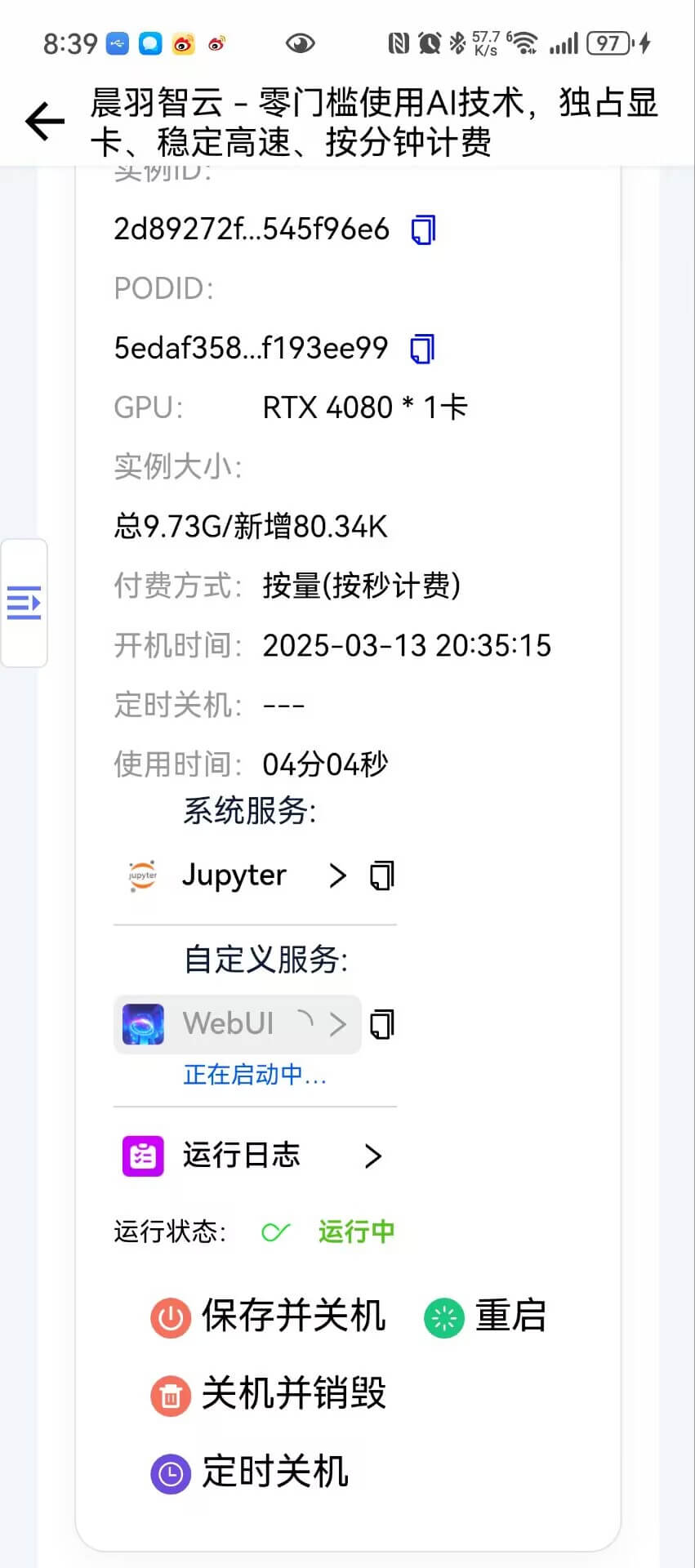Viewport: 695px width, 1568px height.
Task: Copy the WebUI service link
Action: (382, 1024)
